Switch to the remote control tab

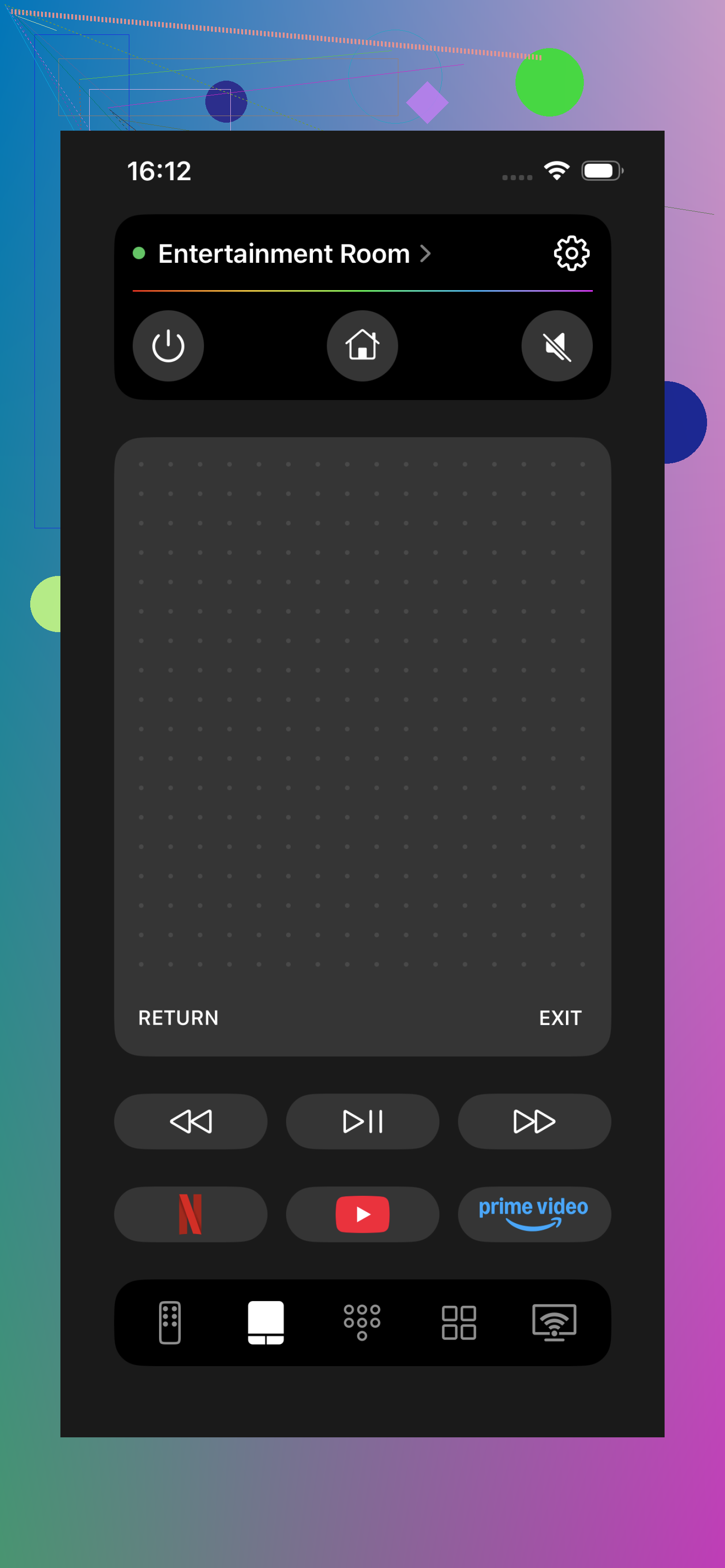[x=170, y=1322]
